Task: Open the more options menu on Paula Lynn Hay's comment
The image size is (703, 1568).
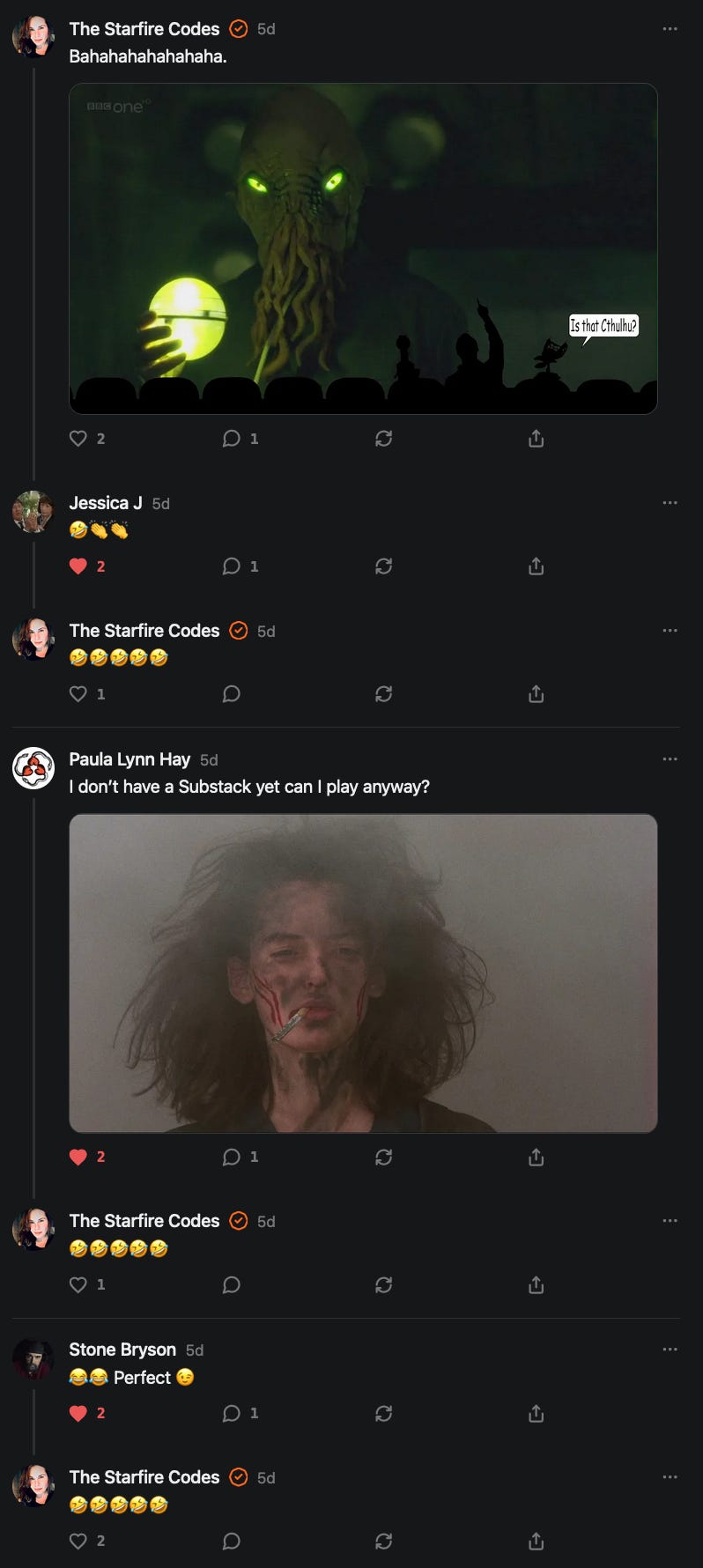Action: click(x=670, y=759)
